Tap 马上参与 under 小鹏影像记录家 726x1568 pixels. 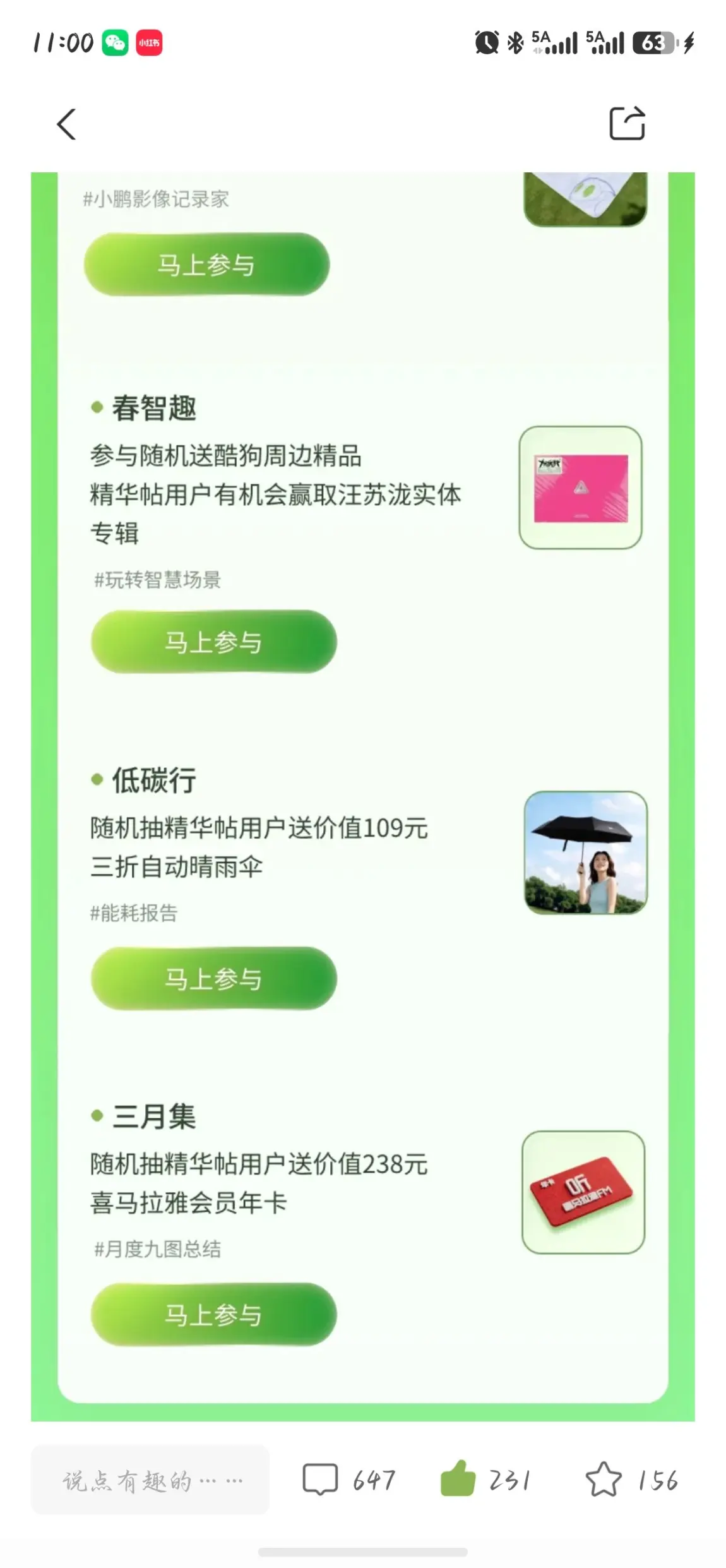point(206,265)
